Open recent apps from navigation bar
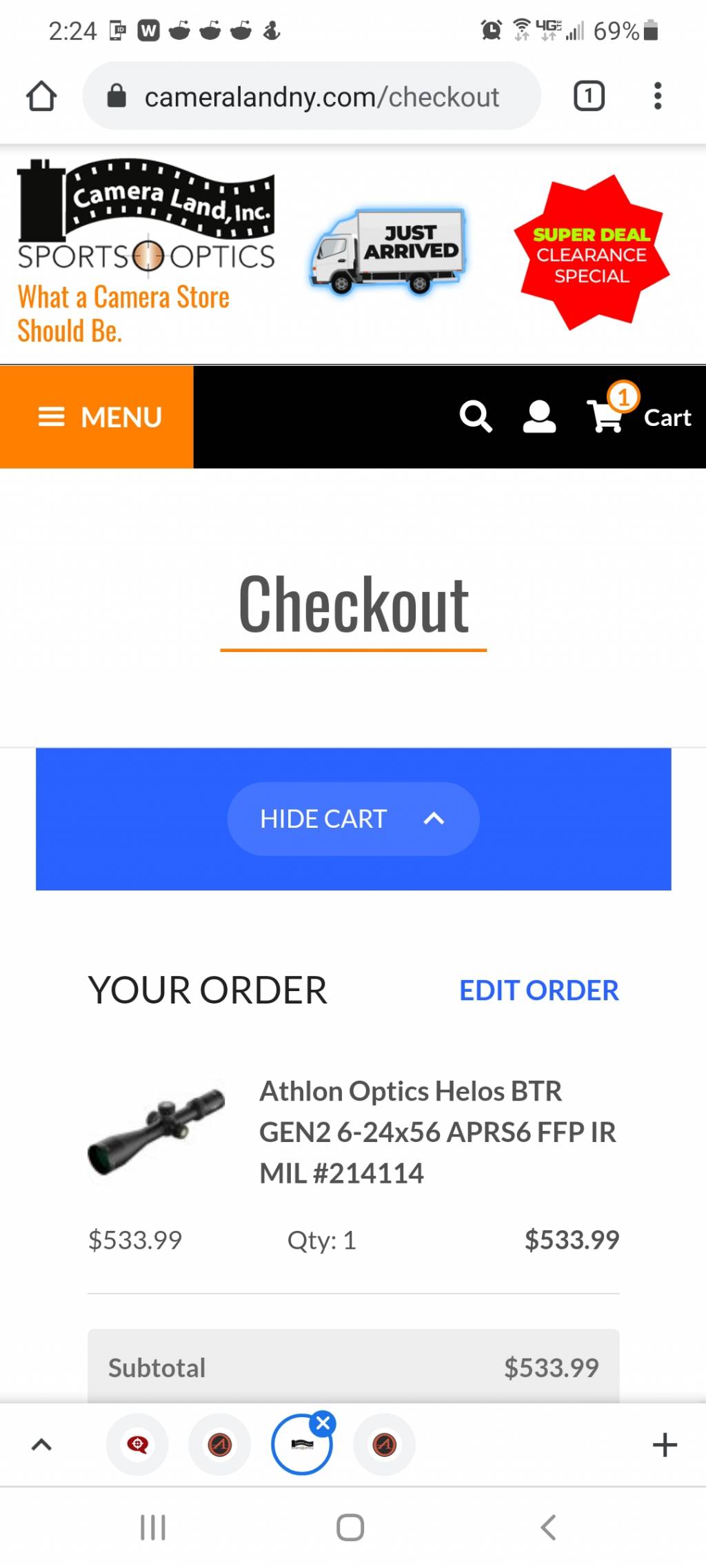 (x=152, y=1527)
